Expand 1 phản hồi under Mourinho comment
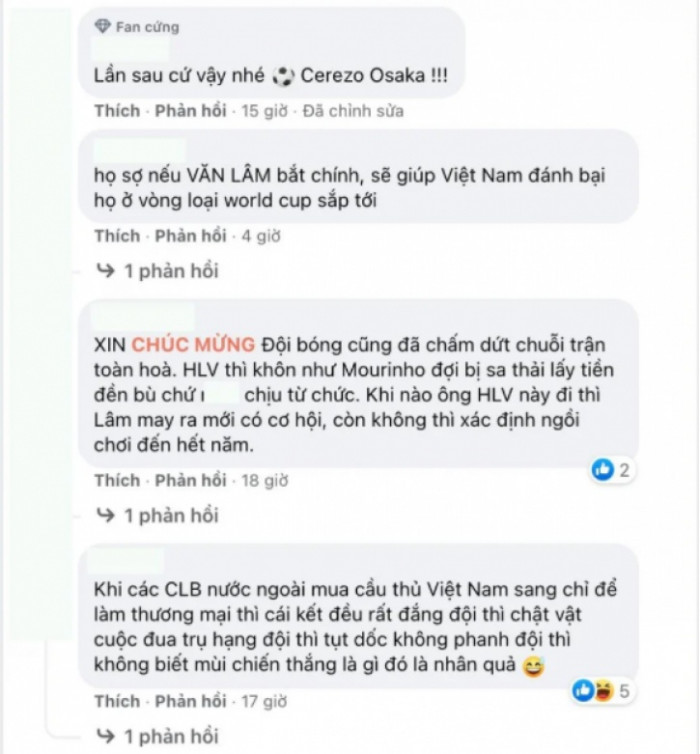Viewport: 700px width, 754px height. click(169, 515)
